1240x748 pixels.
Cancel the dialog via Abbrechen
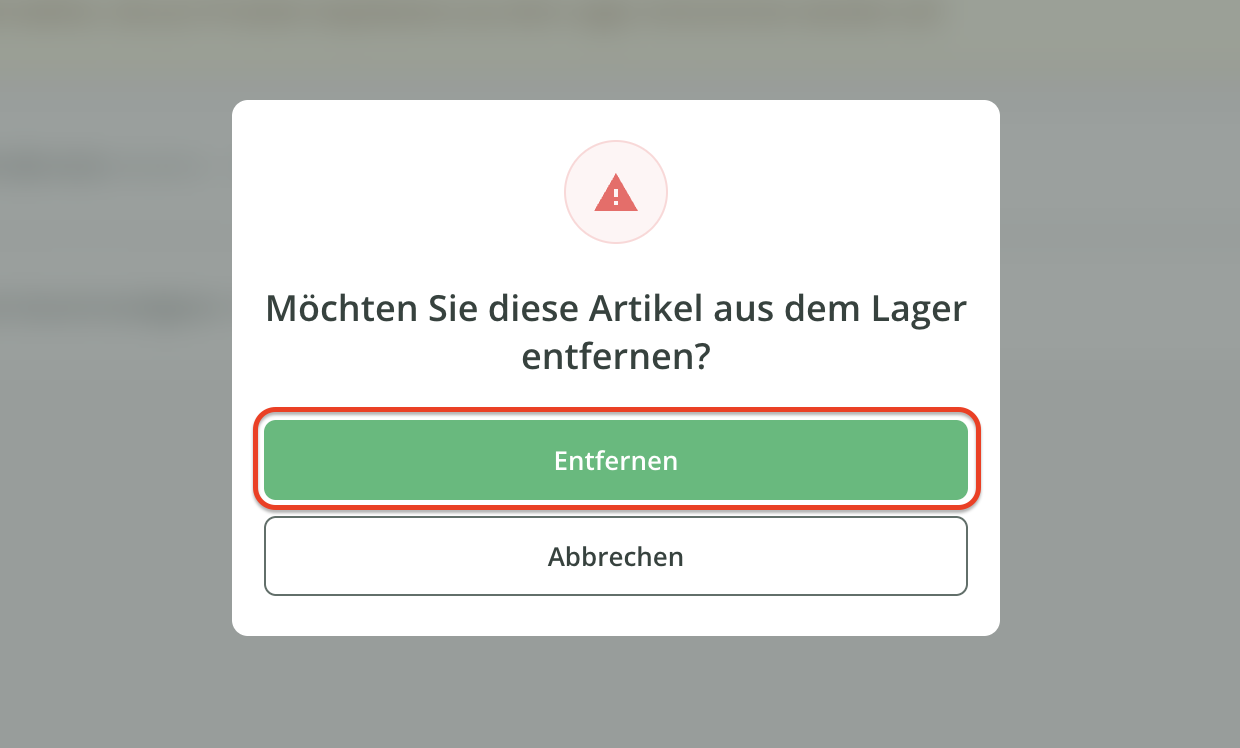click(615, 556)
